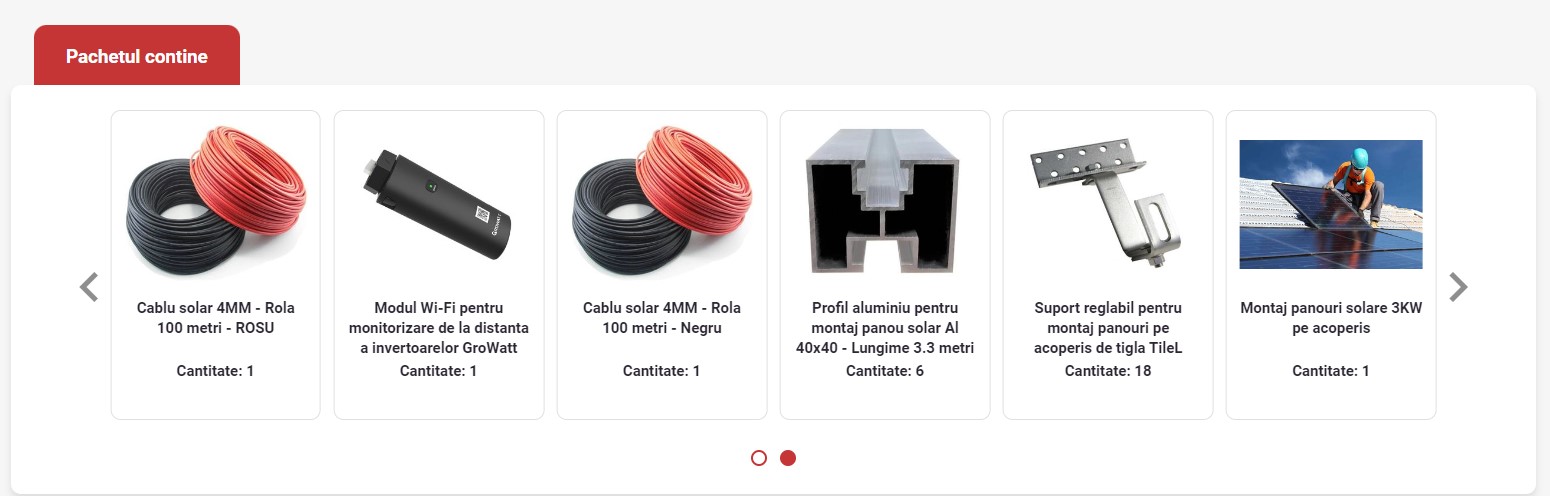
Task: Show next carousel items
Action: click(x=1458, y=287)
